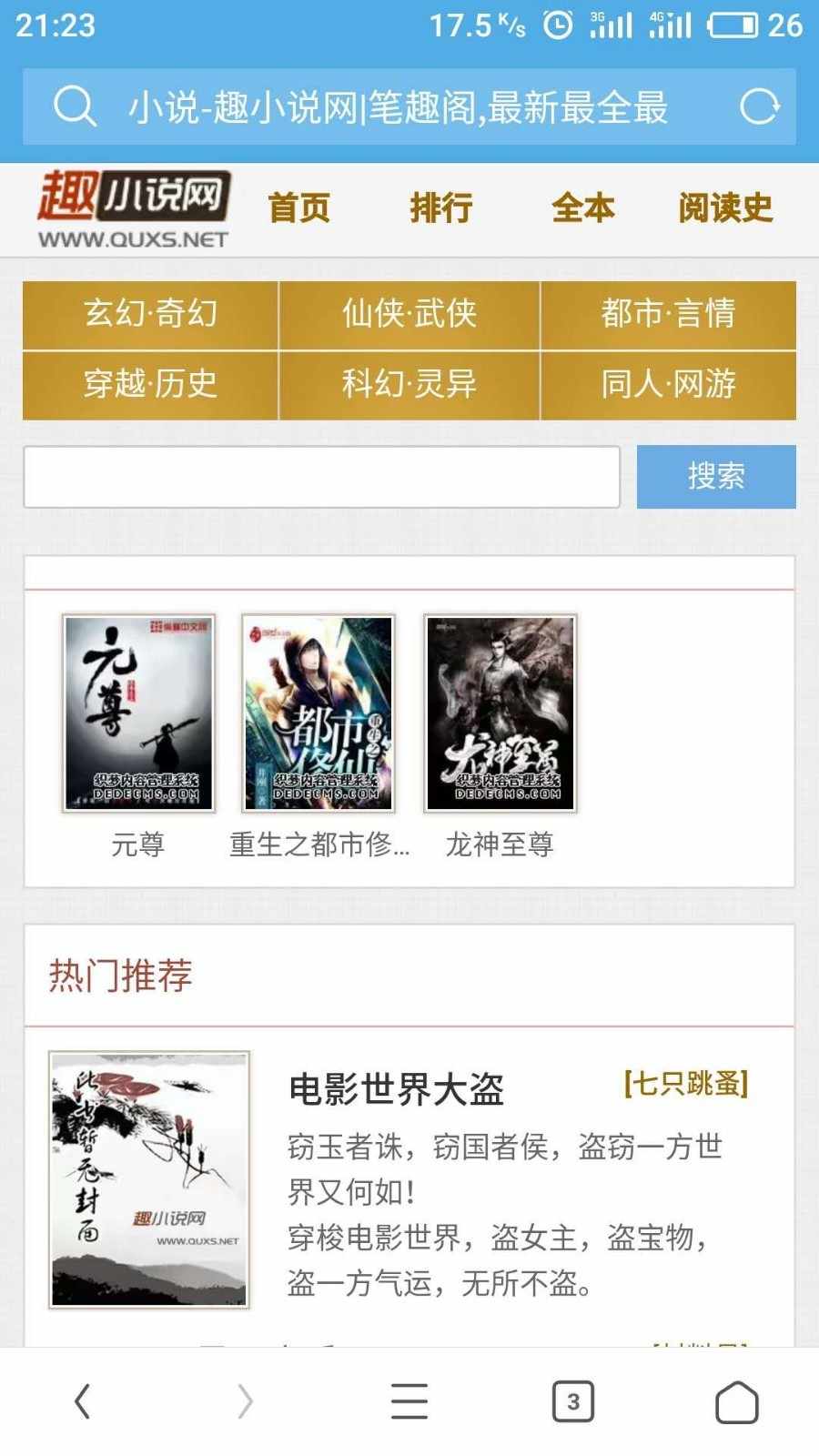Image resolution: width=819 pixels, height=1456 pixels.
Task: Open 阅读史 reading history
Action: coord(725,208)
